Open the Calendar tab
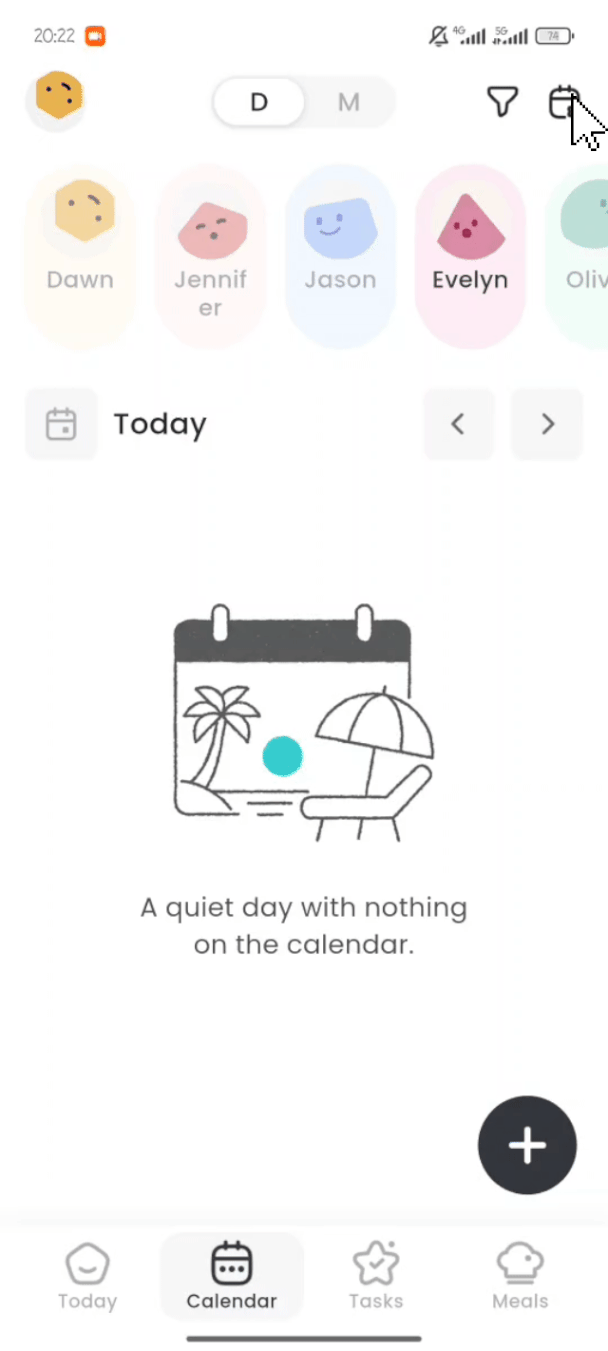 tap(232, 1276)
